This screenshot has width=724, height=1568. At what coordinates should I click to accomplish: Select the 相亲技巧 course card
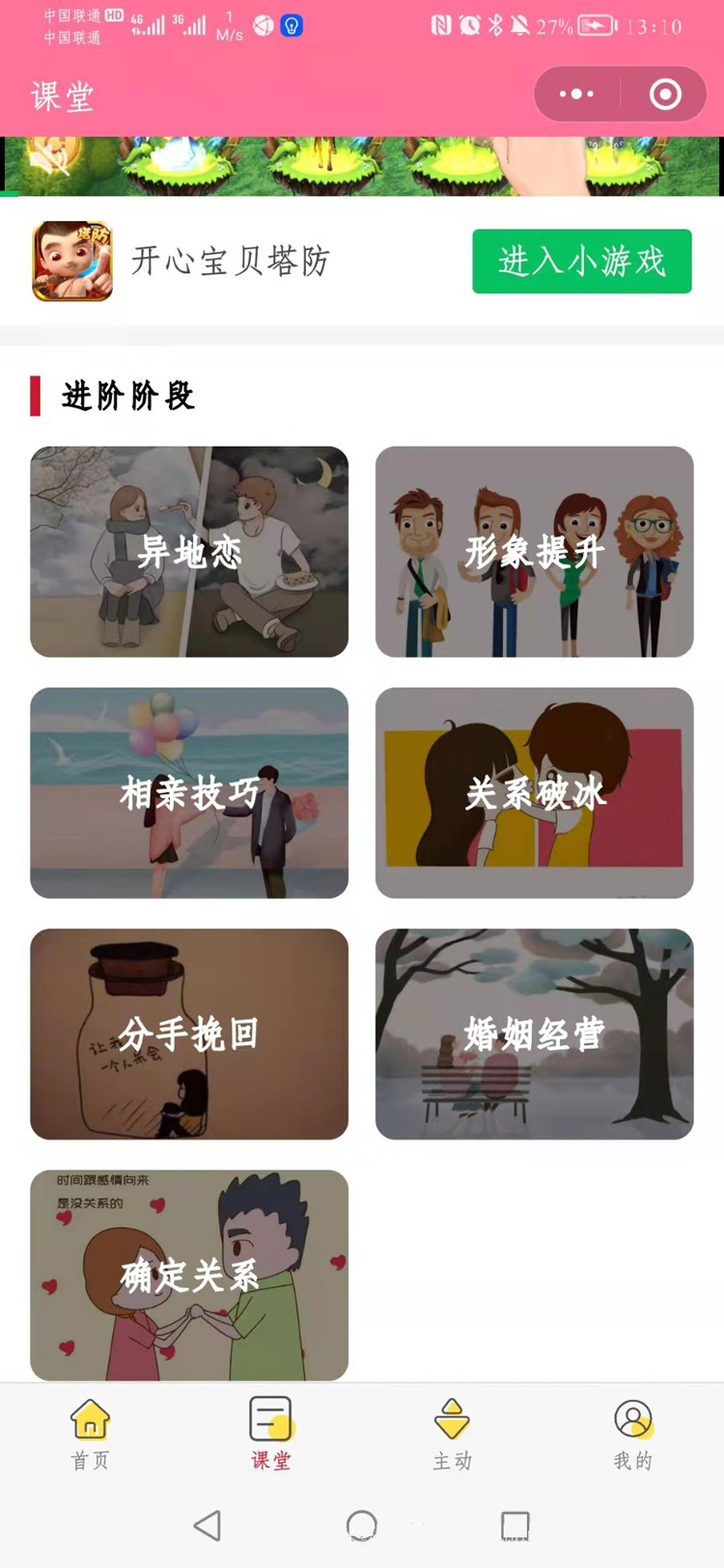point(189,792)
